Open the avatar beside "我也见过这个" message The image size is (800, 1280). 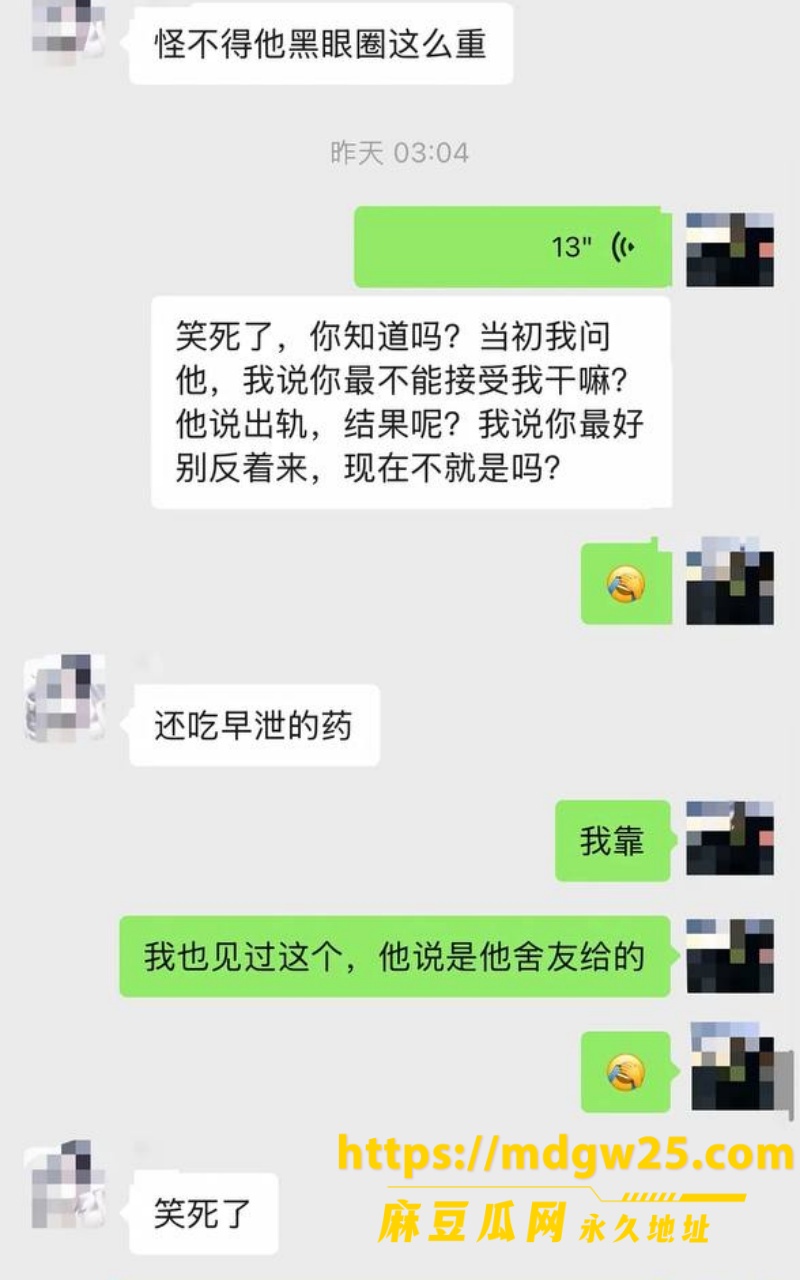pyautogui.click(x=730, y=955)
